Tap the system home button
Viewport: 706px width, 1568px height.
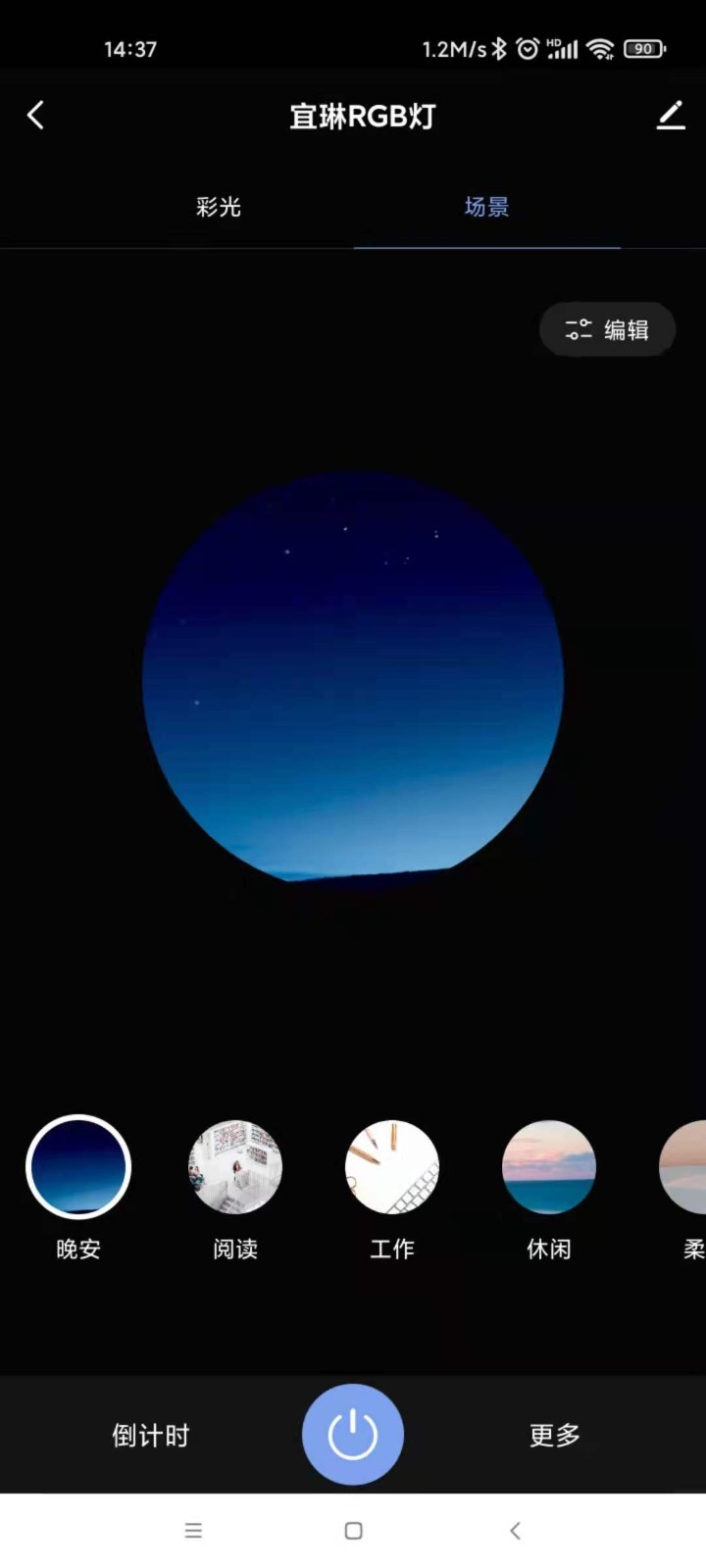pyautogui.click(x=354, y=1531)
